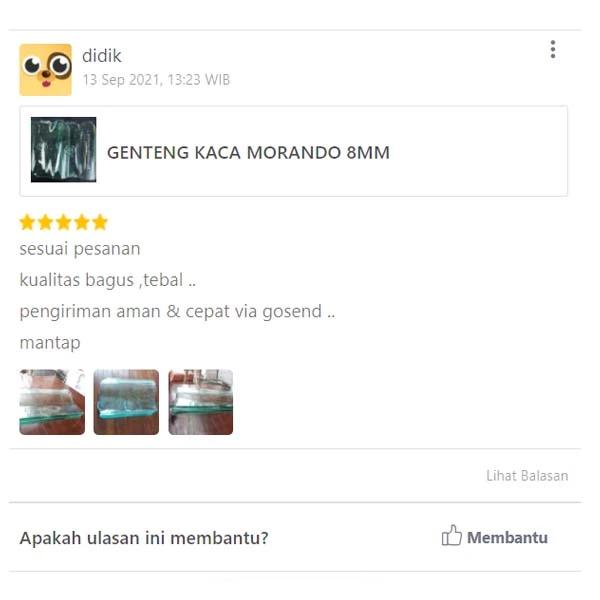The width and height of the screenshot is (600, 600).
Task: Open didik's profile avatar
Action: (x=46, y=69)
